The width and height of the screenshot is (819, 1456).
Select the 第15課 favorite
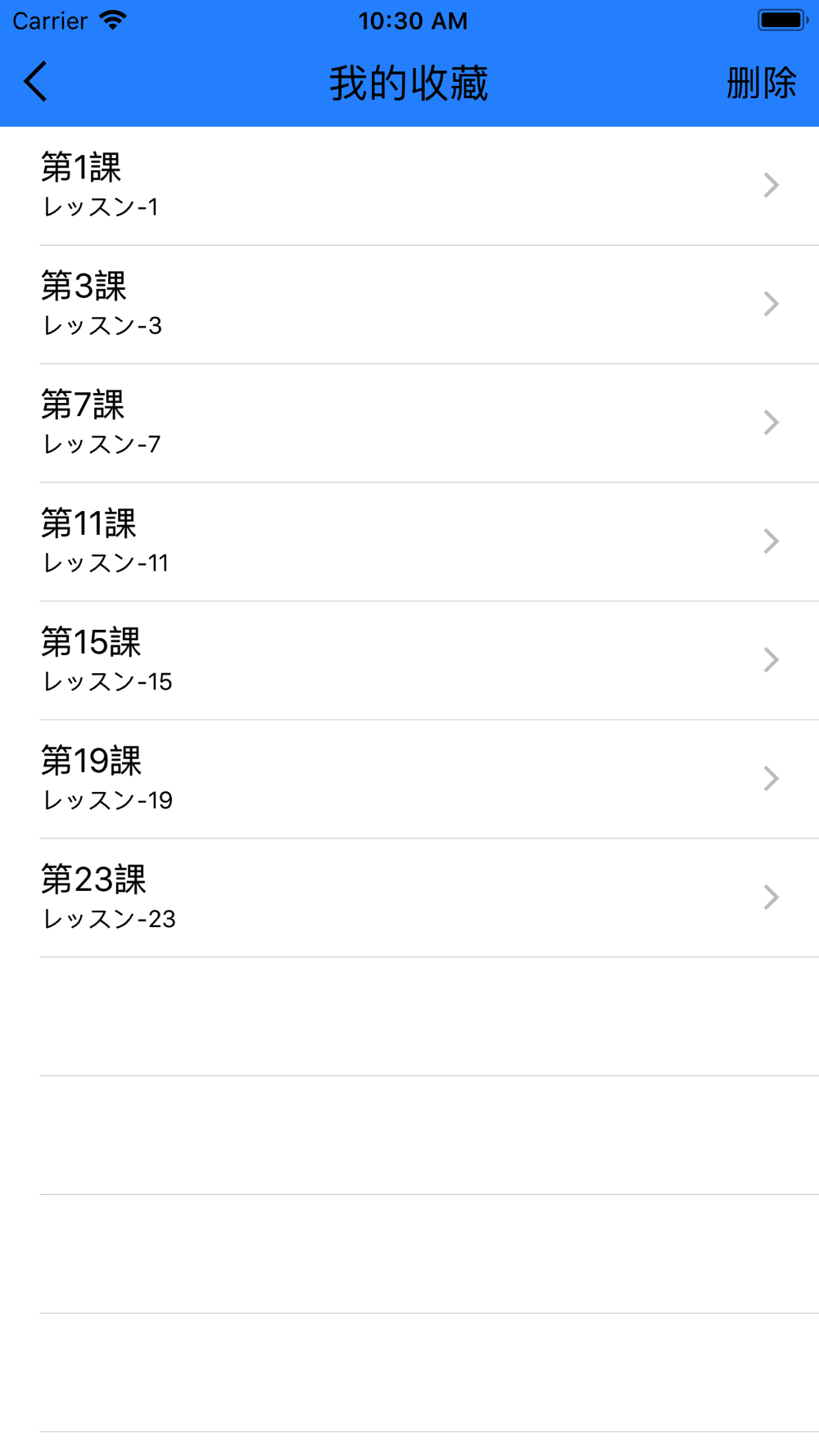[x=409, y=661]
